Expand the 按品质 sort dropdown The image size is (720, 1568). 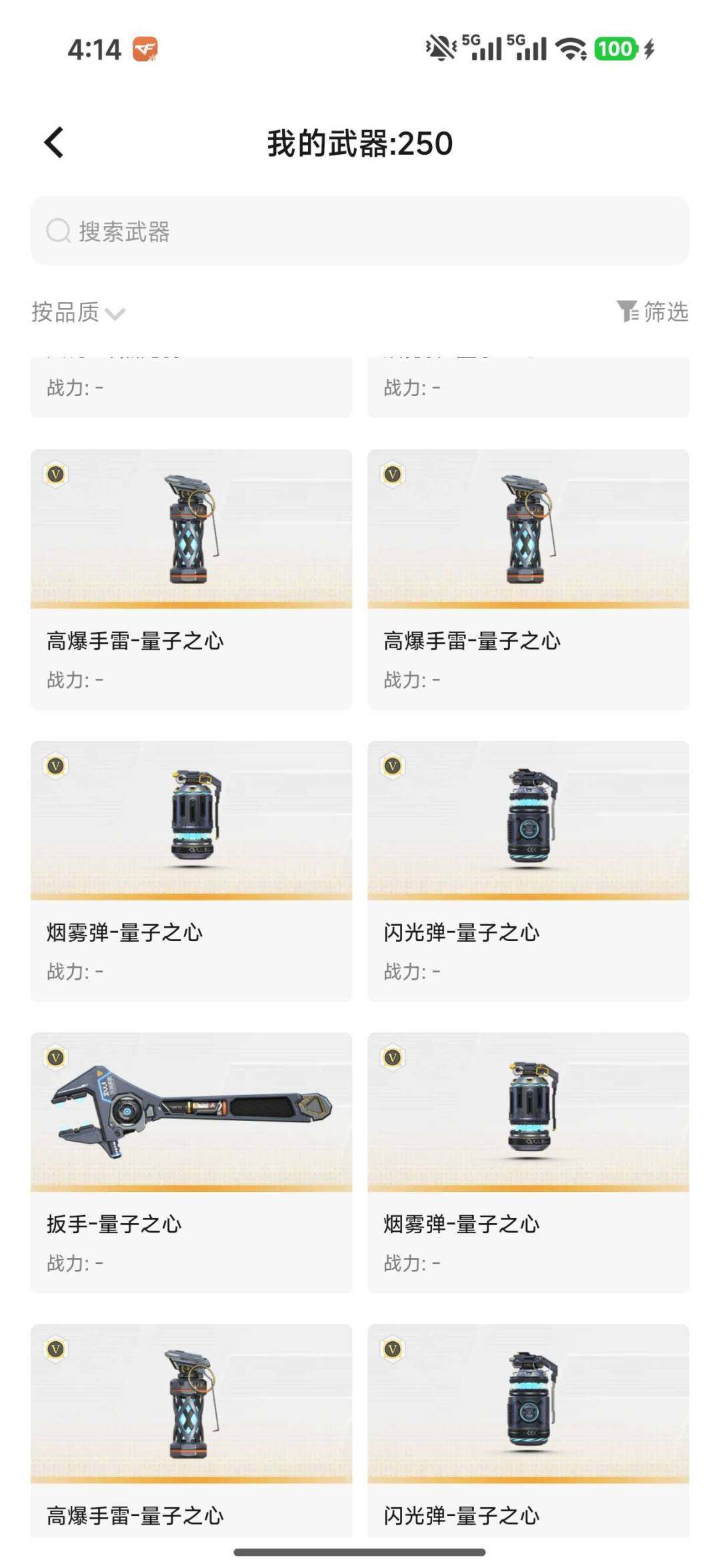pos(79,312)
